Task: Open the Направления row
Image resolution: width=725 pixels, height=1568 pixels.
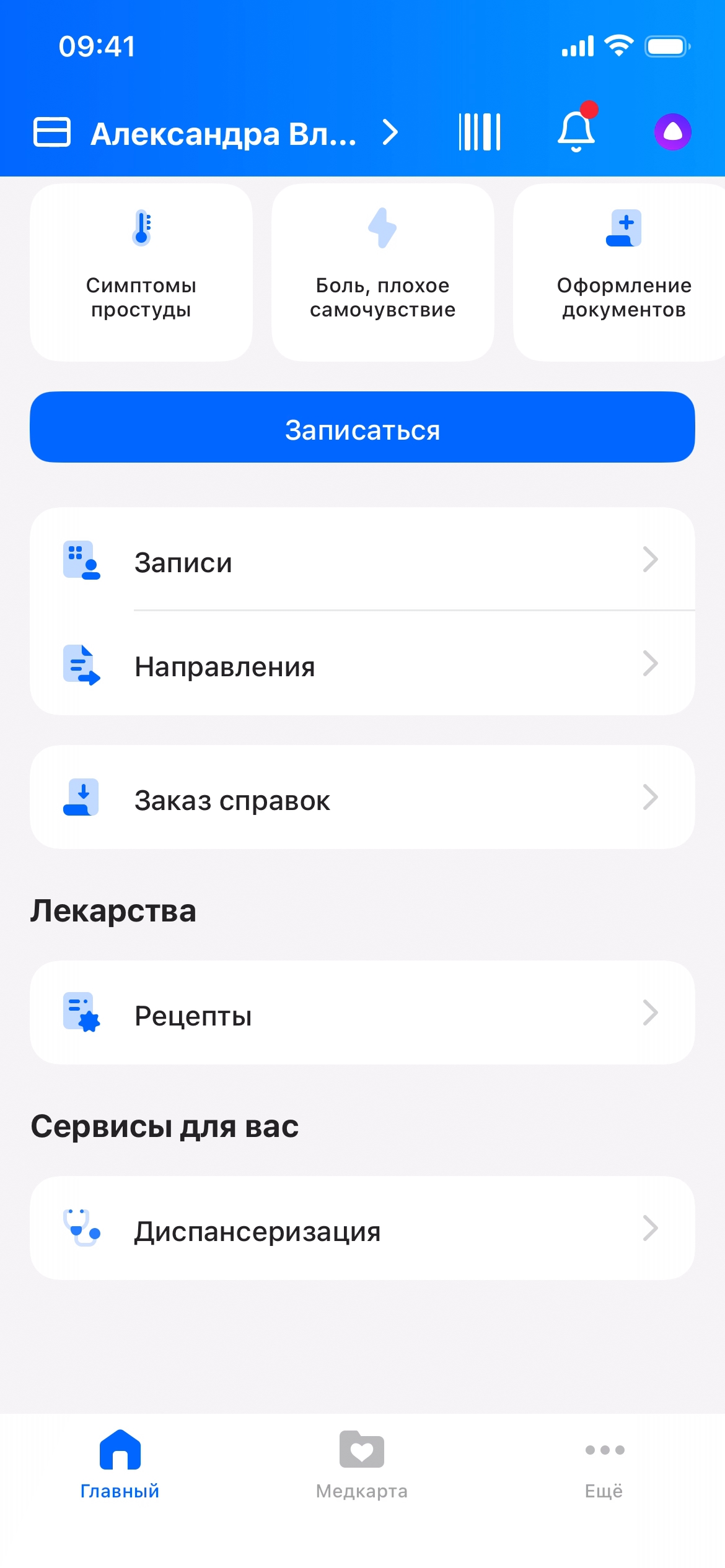Action: [x=362, y=665]
